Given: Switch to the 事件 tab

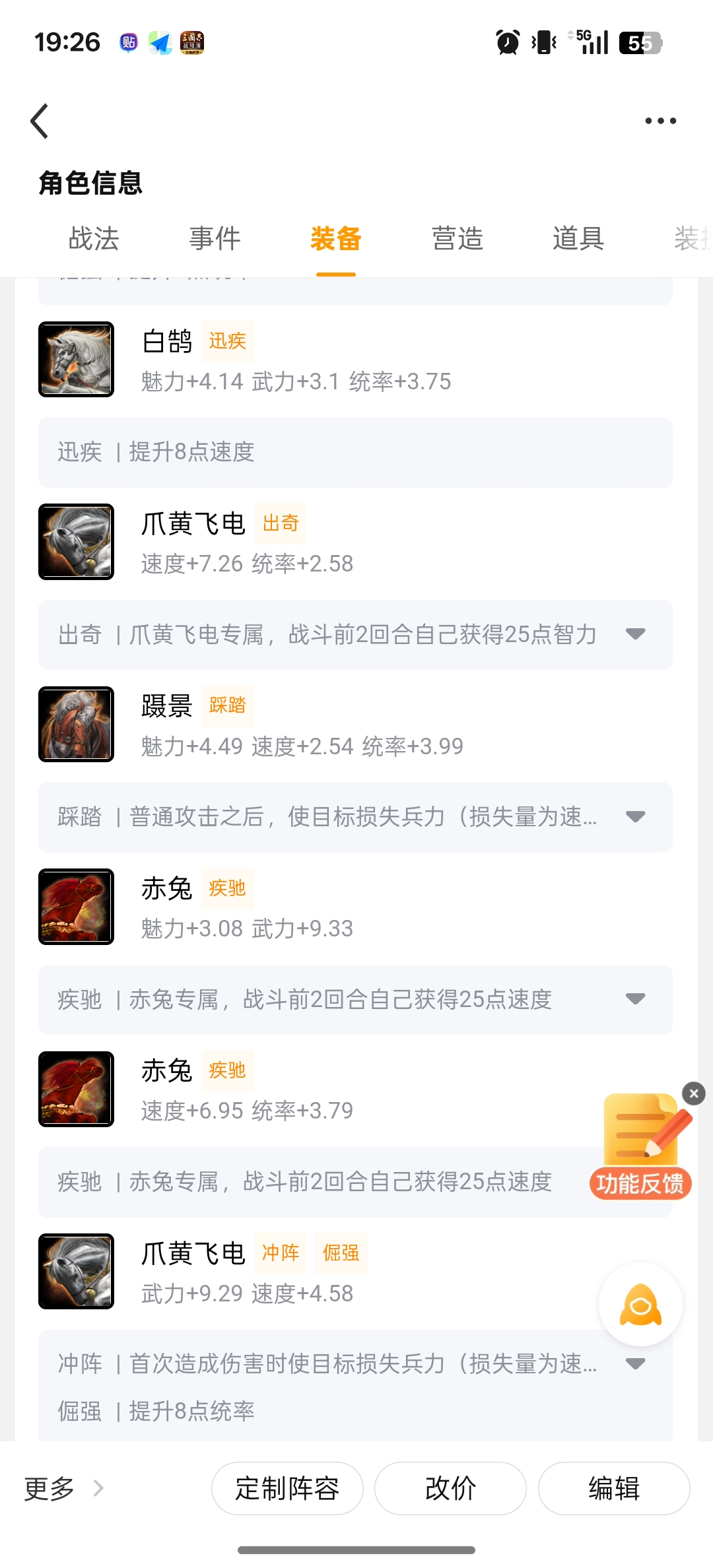Looking at the screenshot, I should (x=215, y=239).
